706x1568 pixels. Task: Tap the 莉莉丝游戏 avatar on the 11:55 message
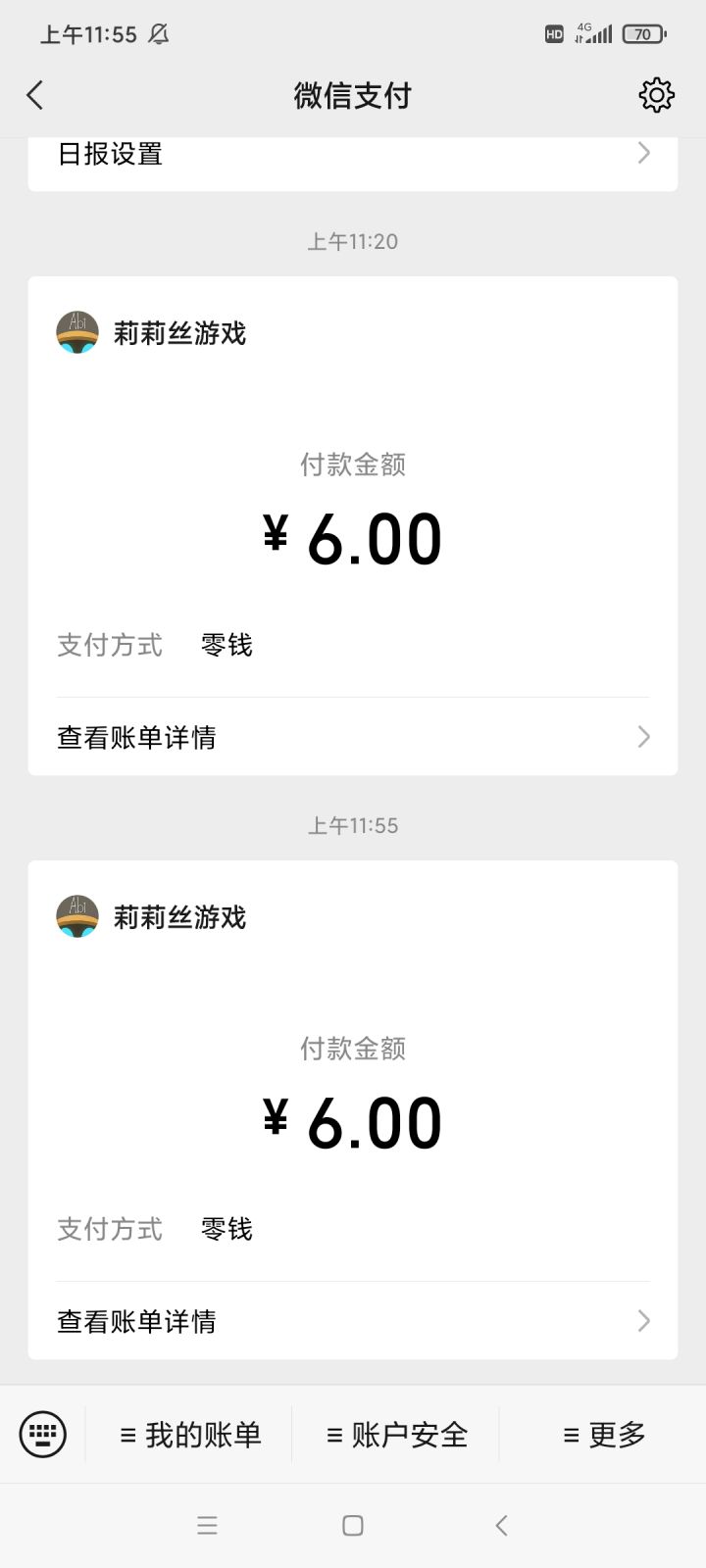pyautogui.click(x=77, y=916)
